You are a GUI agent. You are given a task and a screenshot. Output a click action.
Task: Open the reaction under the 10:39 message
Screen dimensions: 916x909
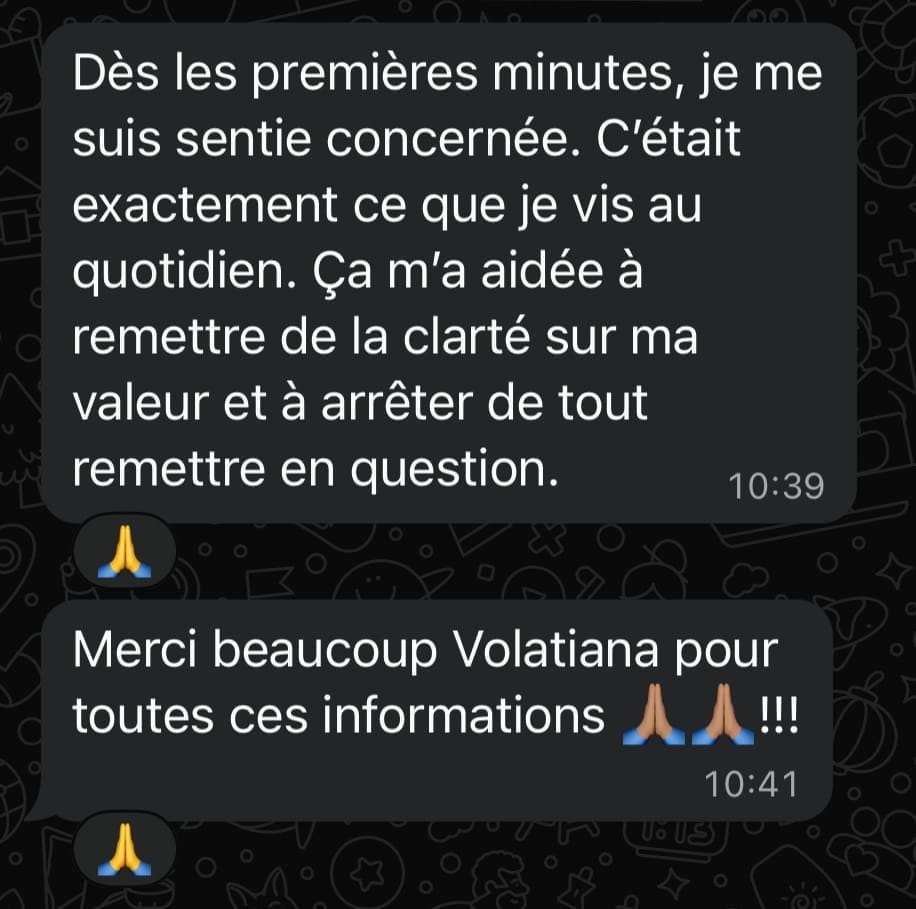click(x=126, y=555)
